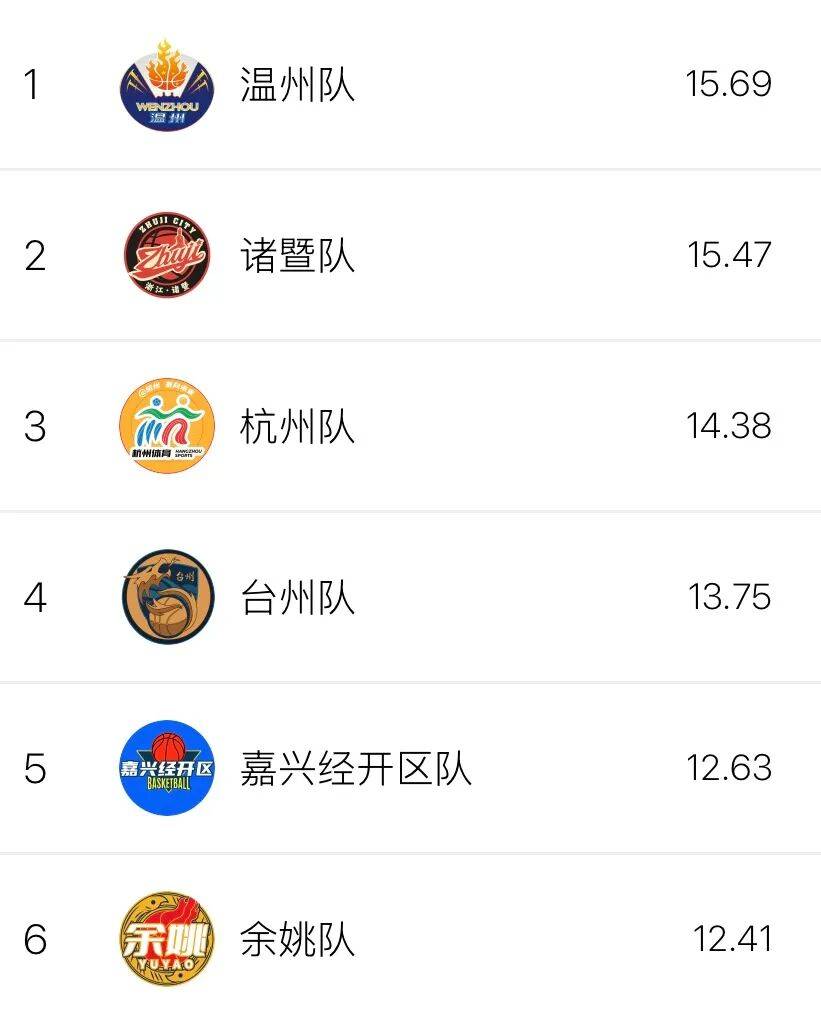Click the Jiaxing blue basketball shield logo
Viewport: 821px width, 1014px height.
[x=167, y=765]
